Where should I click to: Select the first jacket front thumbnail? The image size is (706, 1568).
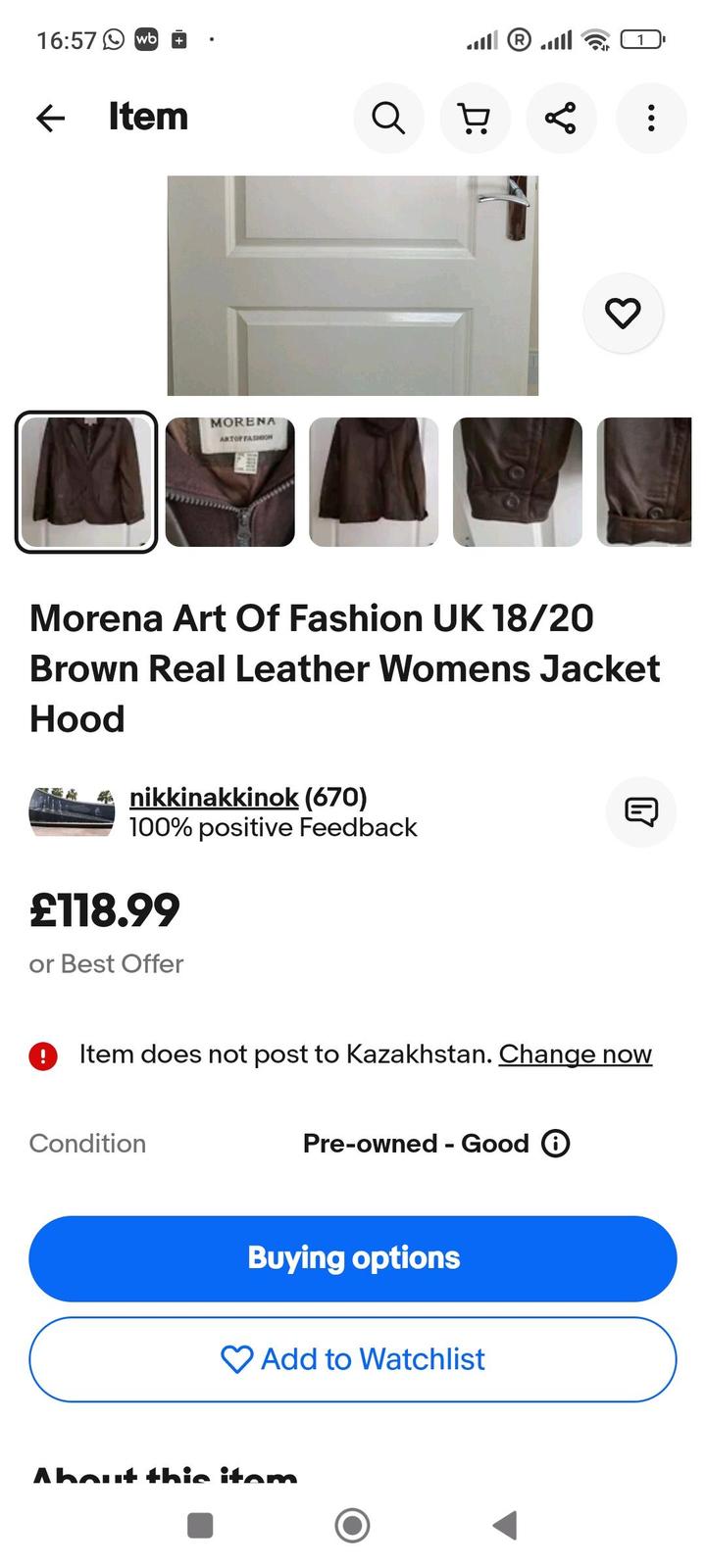86,482
